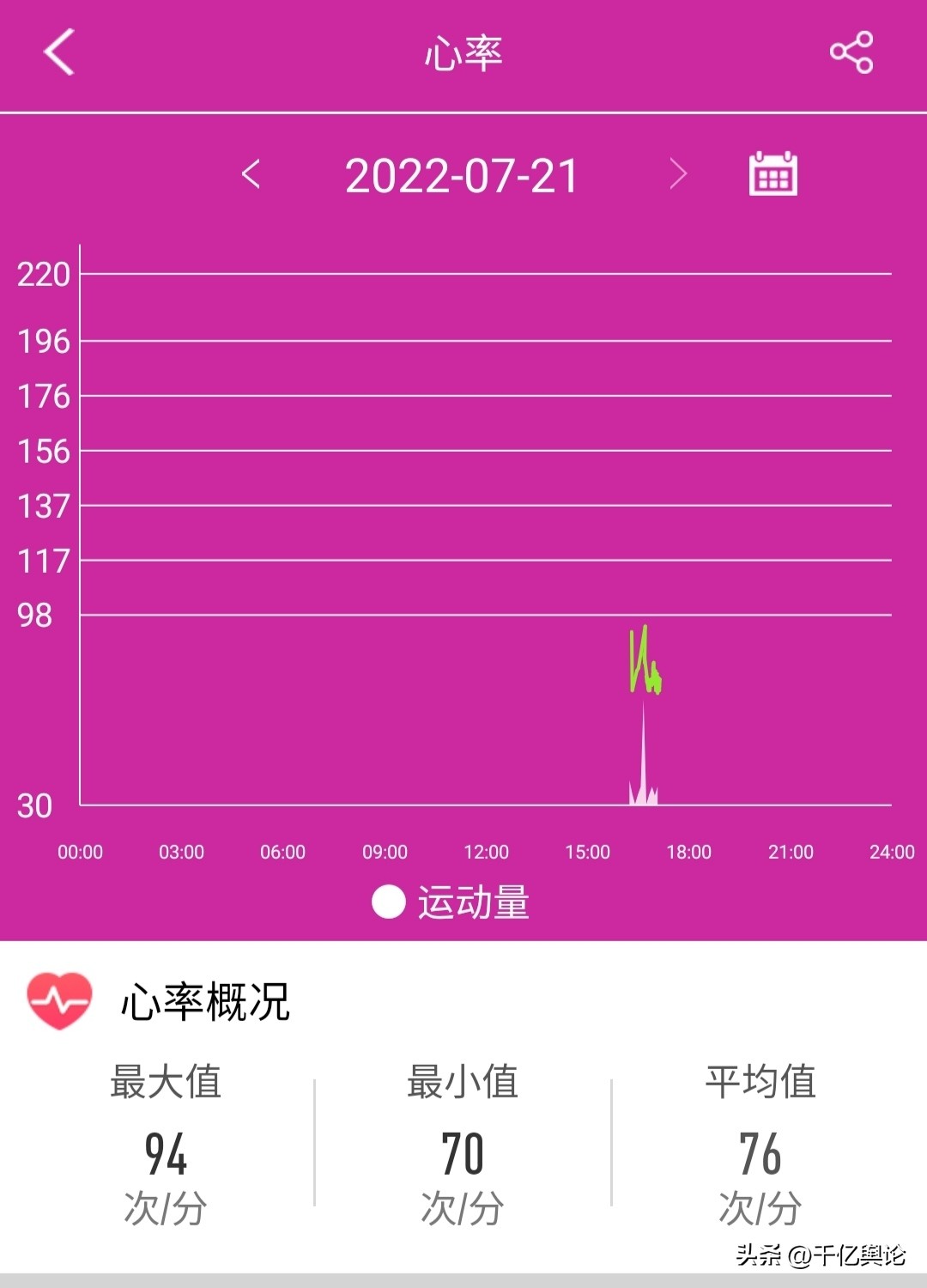This screenshot has height=1288, width=927.
Task: Toggle the 运动量 activity overlay legend
Action: (472, 902)
